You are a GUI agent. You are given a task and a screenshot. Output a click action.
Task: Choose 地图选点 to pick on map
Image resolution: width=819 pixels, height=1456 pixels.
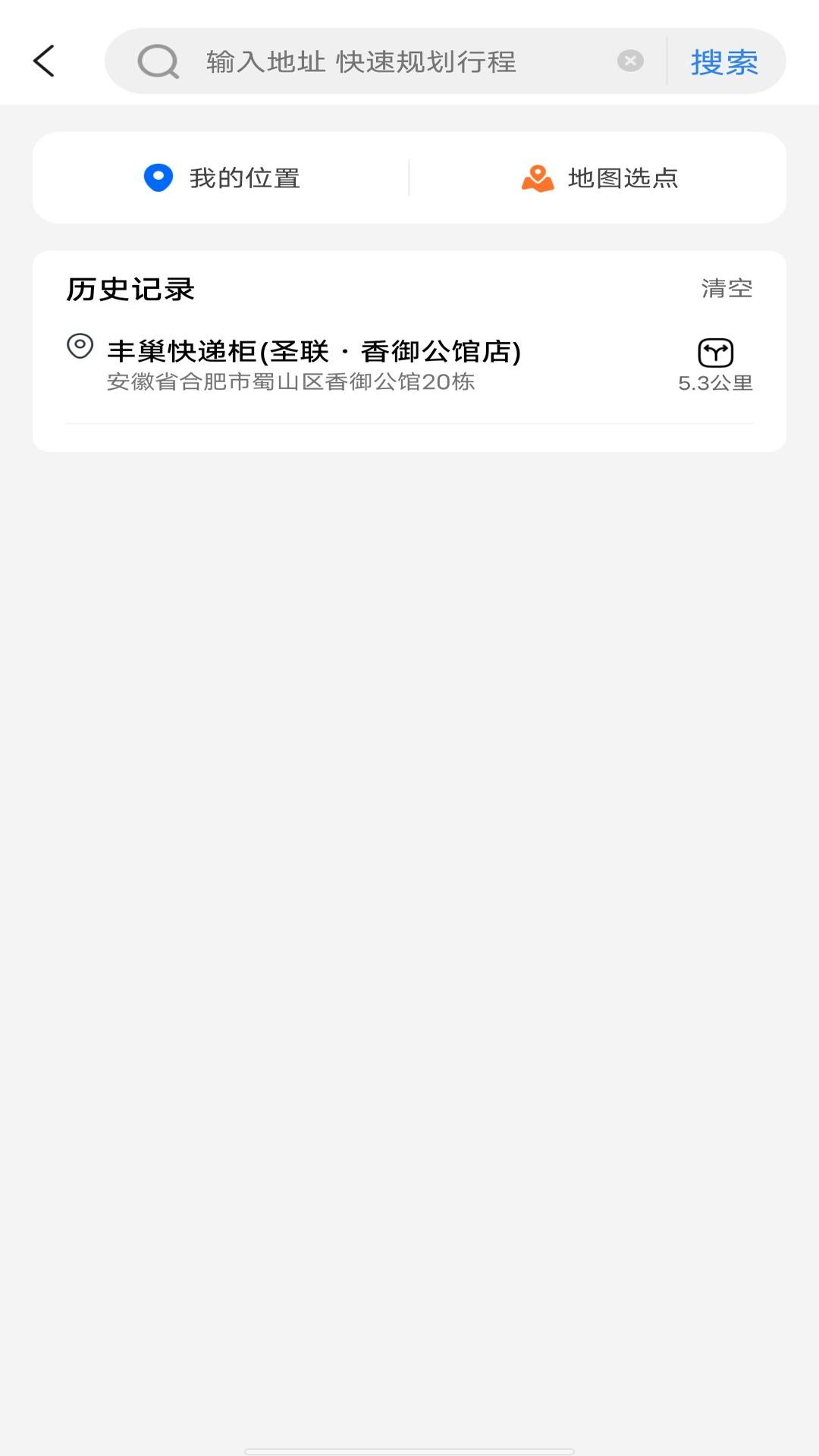(599, 178)
